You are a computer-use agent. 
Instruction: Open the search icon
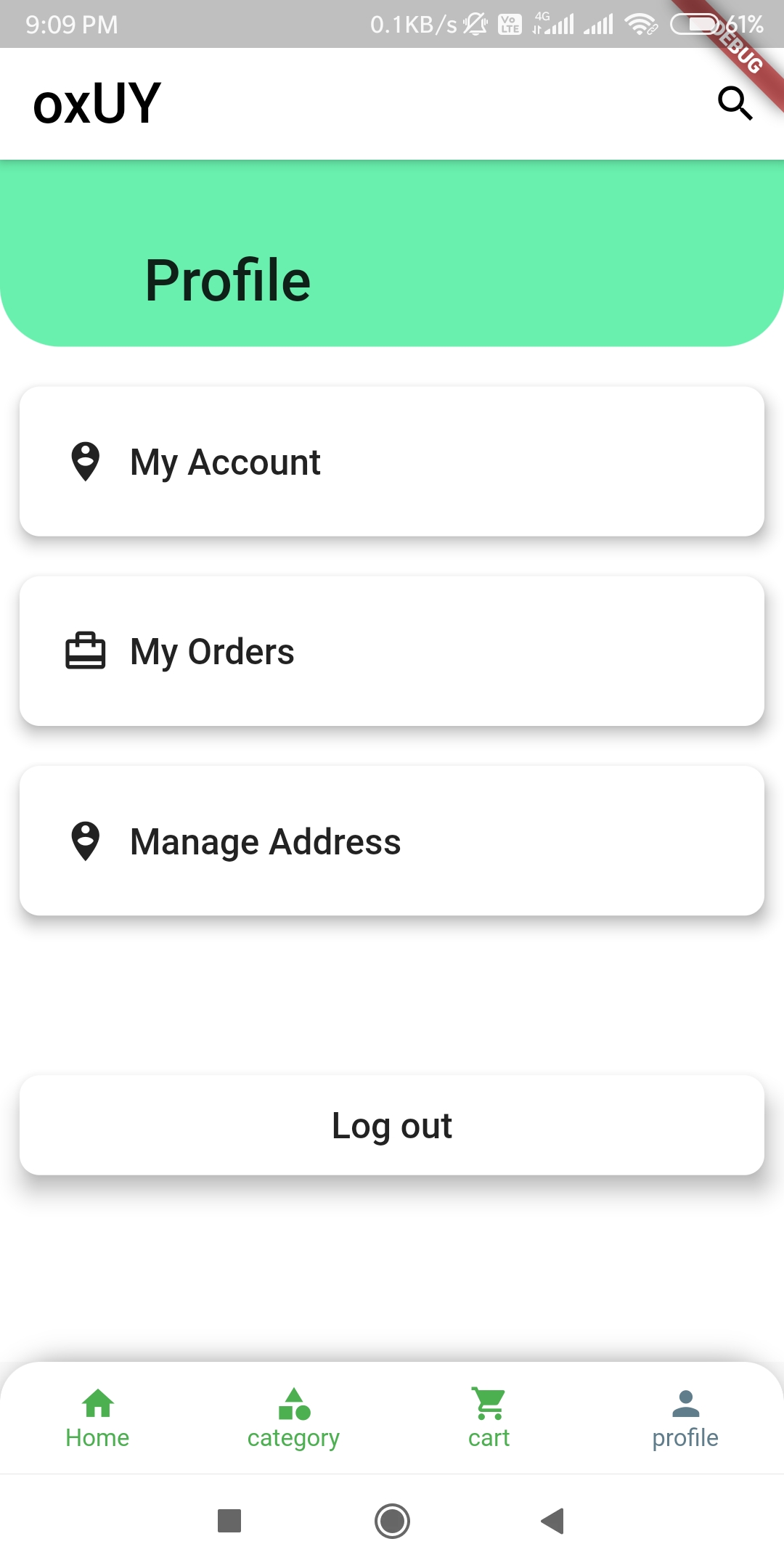tap(735, 103)
